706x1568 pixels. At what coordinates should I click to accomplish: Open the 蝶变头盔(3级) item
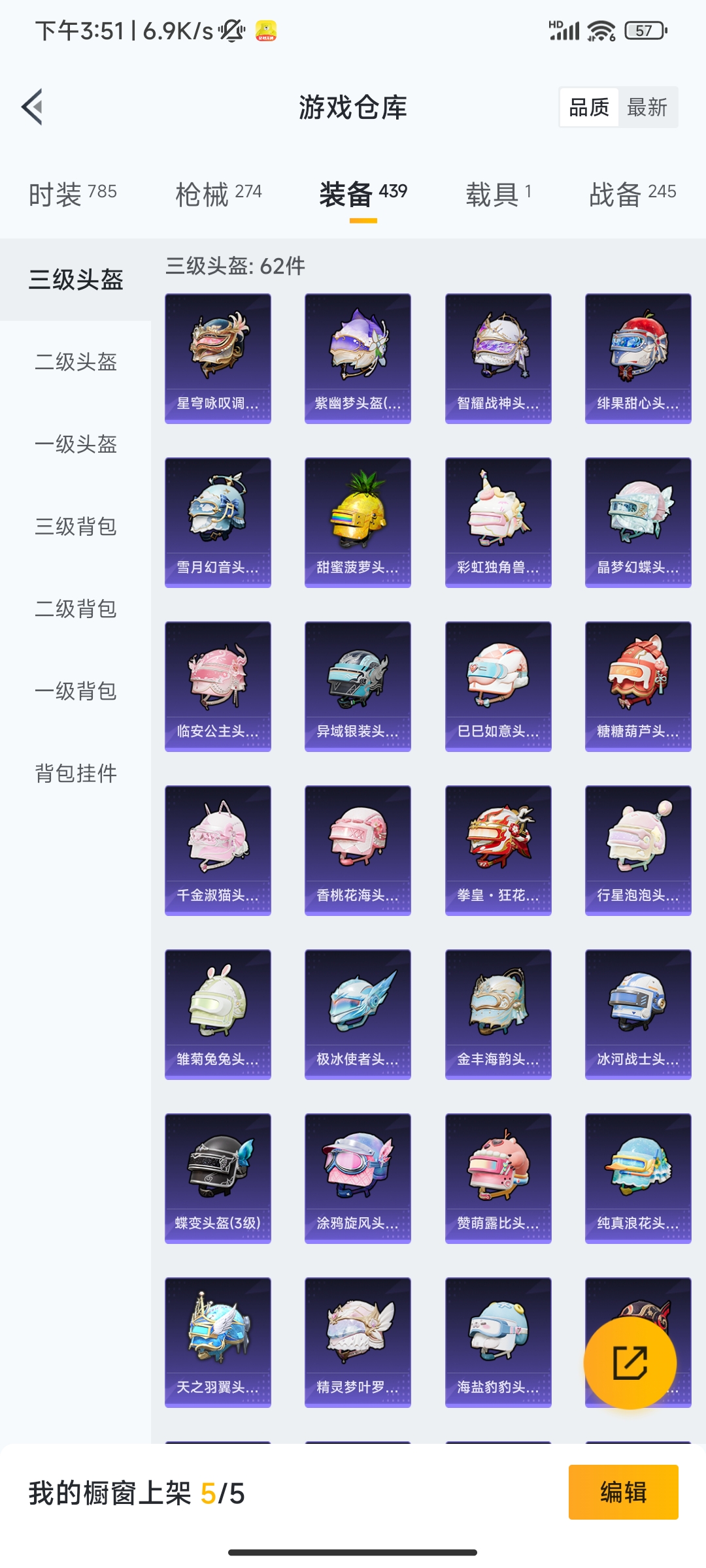click(x=218, y=1179)
